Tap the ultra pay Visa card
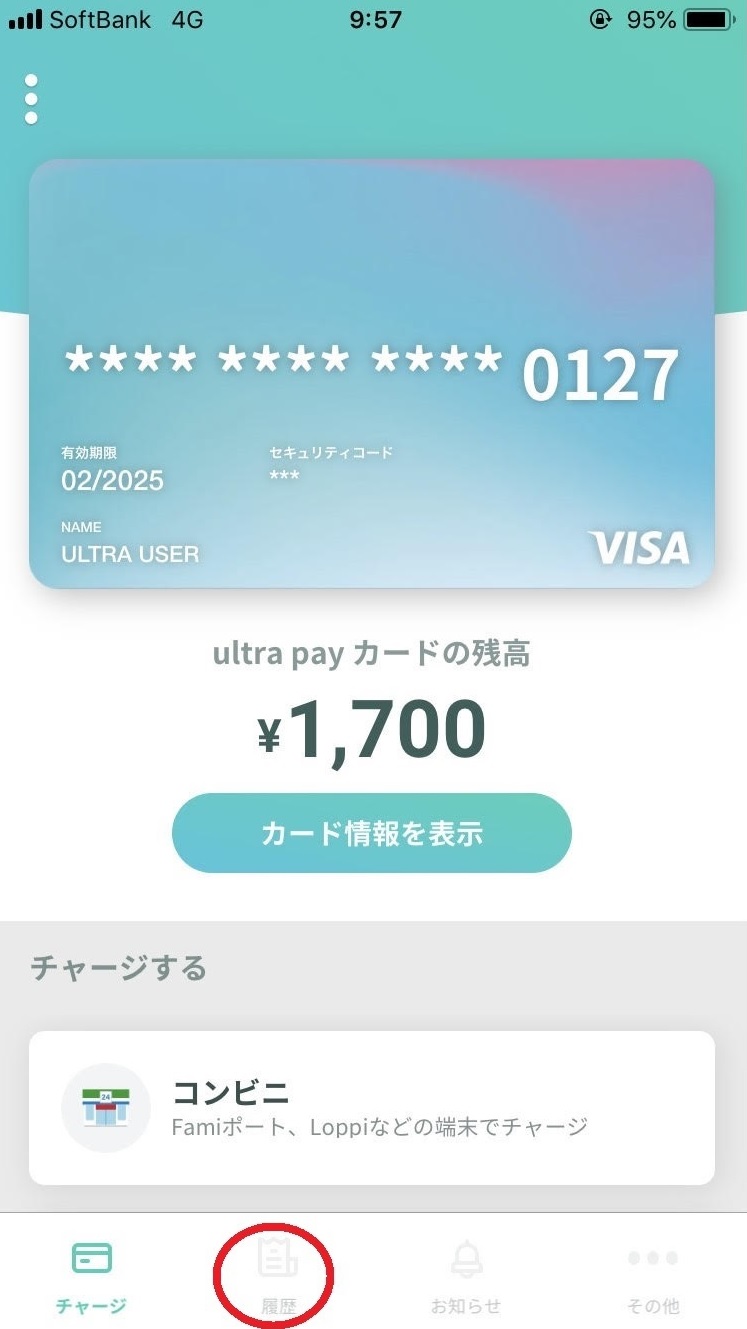Image resolution: width=747 pixels, height=1329 pixels. coord(372,374)
